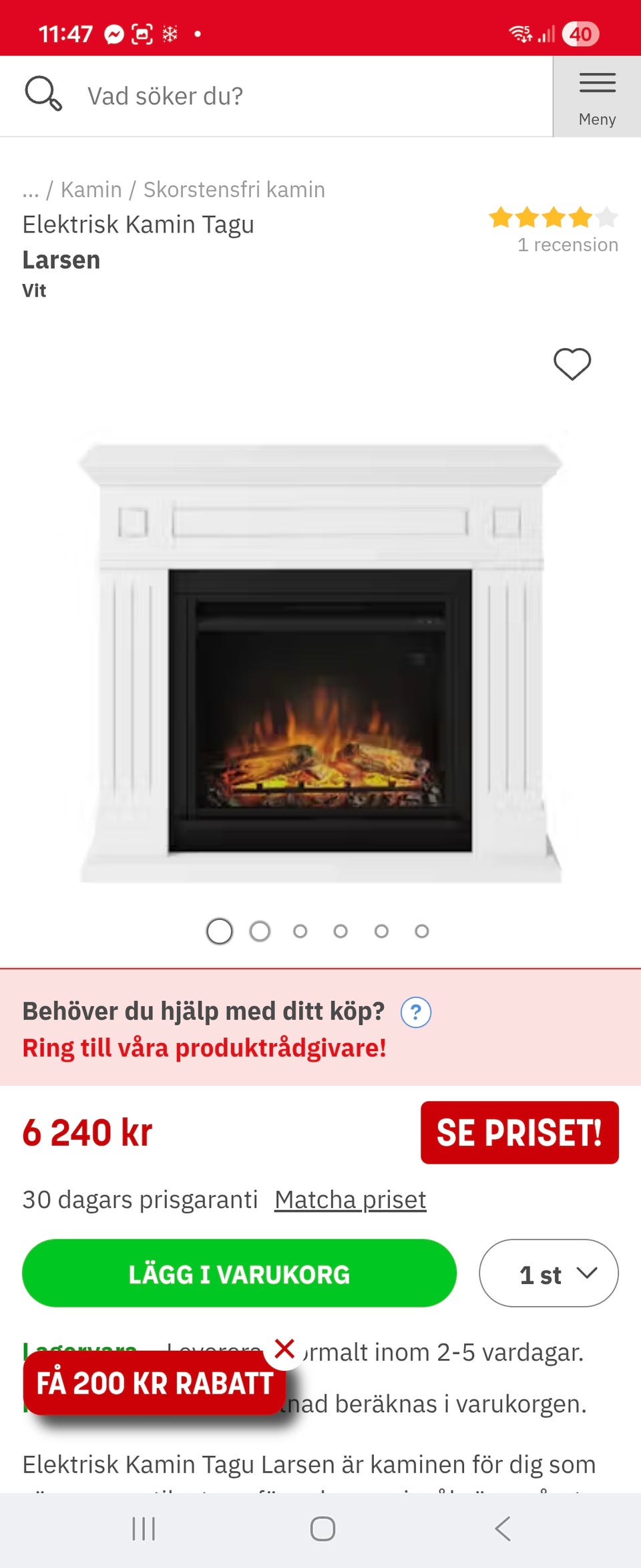Toggle the heart to favorite the fireplace
This screenshot has width=641, height=1568.
pyautogui.click(x=573, y=362)
